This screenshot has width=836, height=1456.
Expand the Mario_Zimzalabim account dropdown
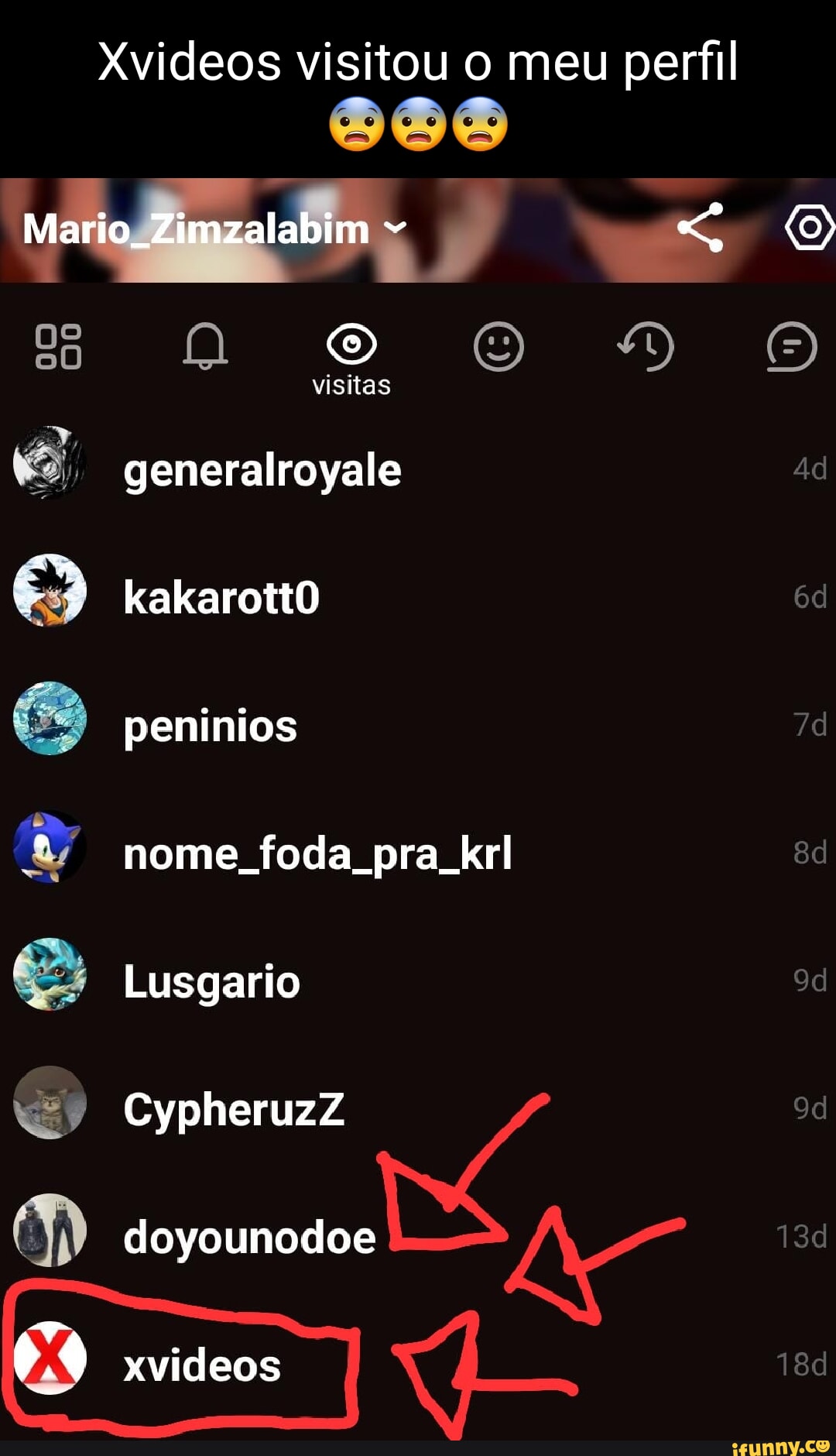point(214,229)
